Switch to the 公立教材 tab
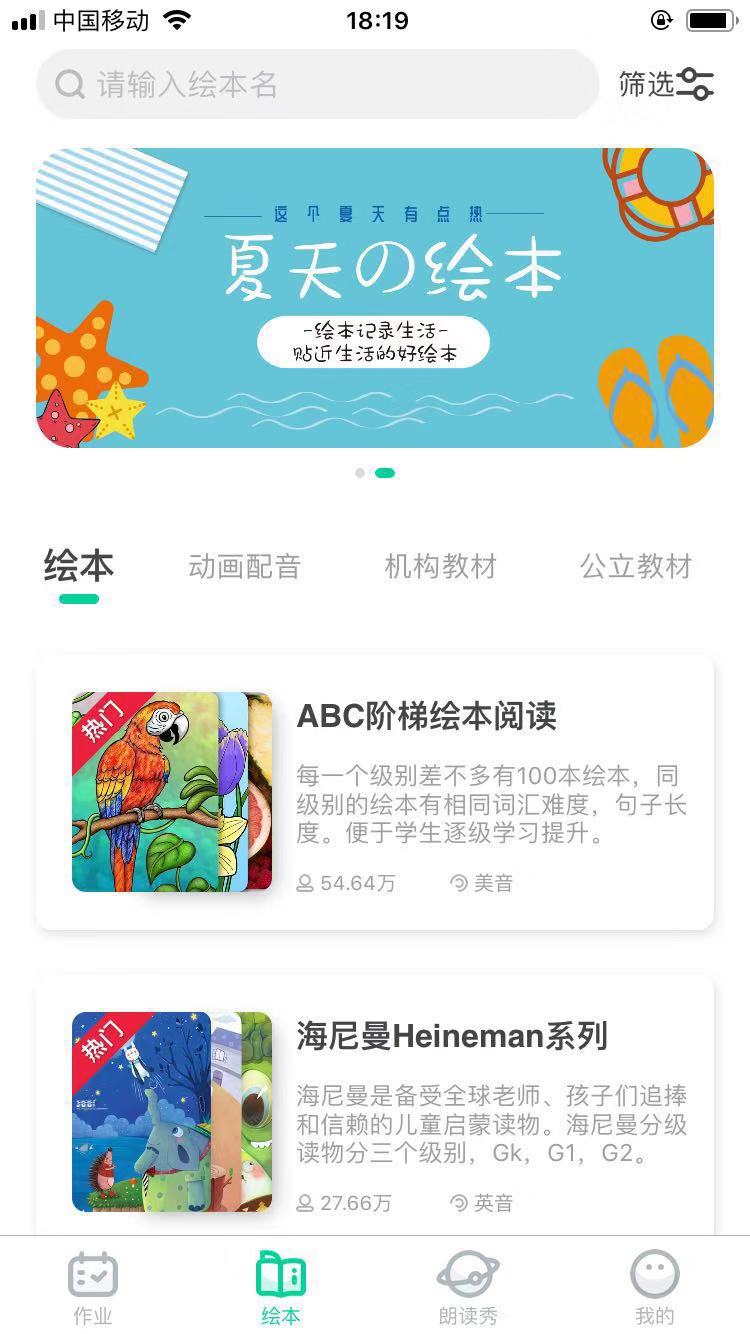 pyautogui.click(x=636, y=567)
